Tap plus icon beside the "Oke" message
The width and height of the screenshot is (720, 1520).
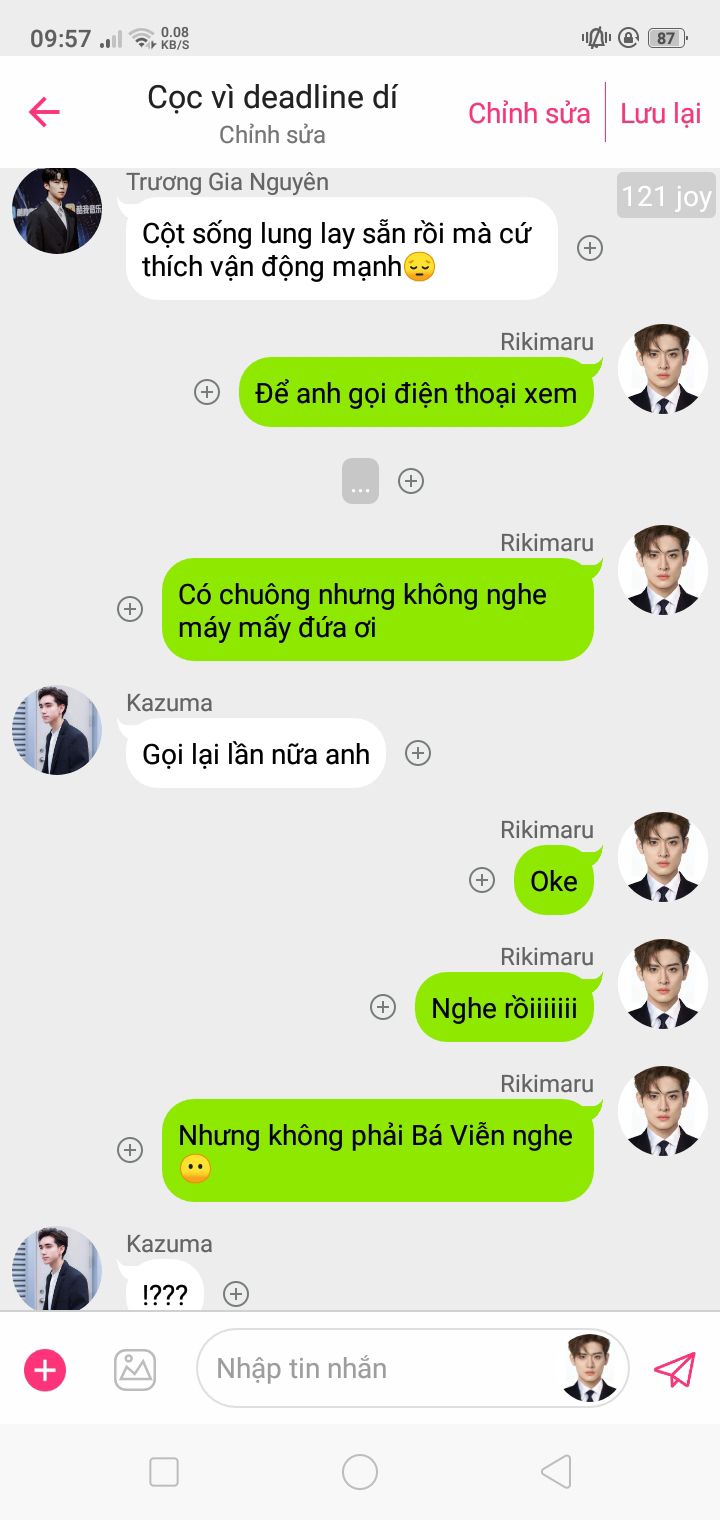(482, 880)
